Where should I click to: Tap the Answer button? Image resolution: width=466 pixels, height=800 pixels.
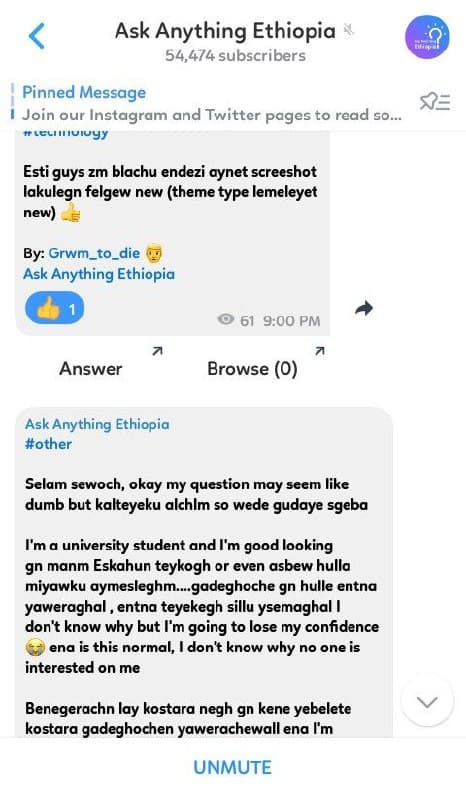(91, 368)
